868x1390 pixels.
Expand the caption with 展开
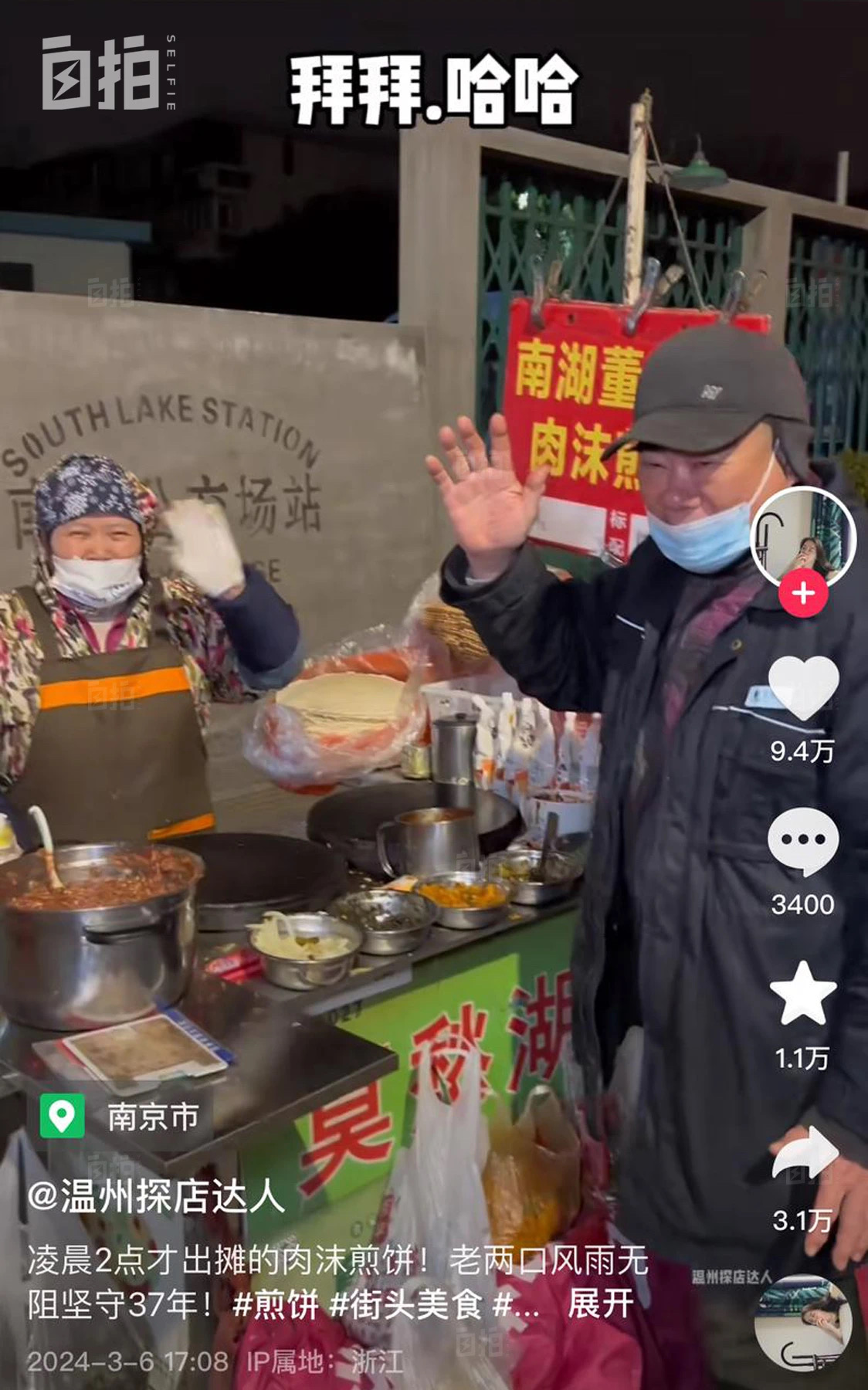click(x=600, y=1304)
